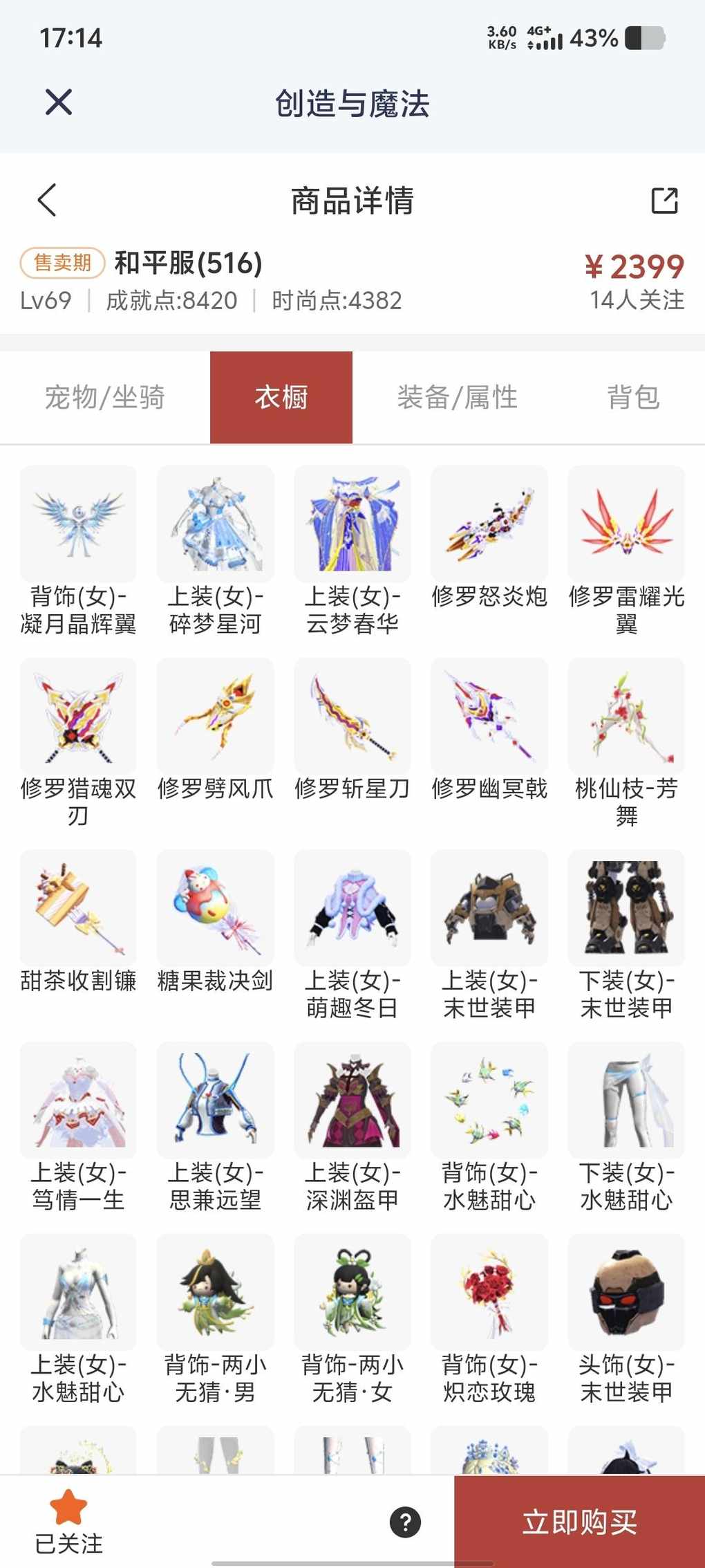Open the help question mark icon
Screen dimensions: 705x1568
[x=405, y=1522]
